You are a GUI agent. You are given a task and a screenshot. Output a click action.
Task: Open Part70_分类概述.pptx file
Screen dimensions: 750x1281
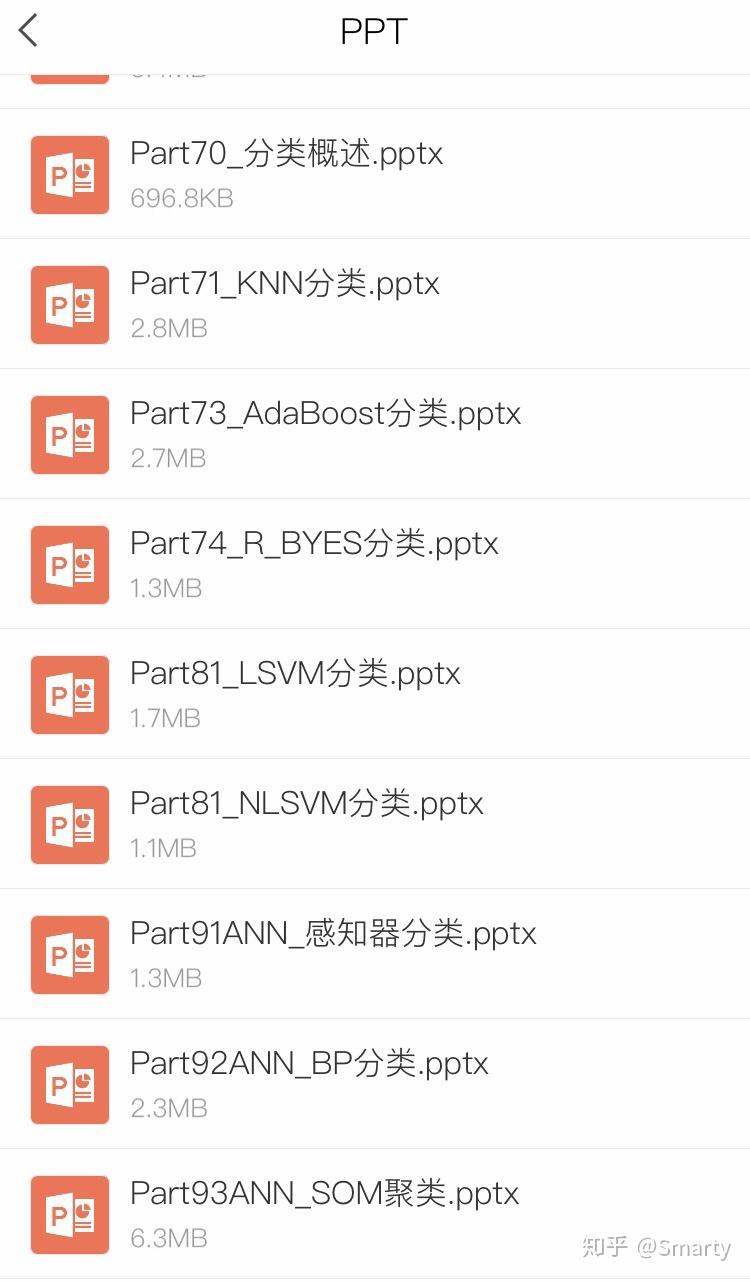[375, 174]
